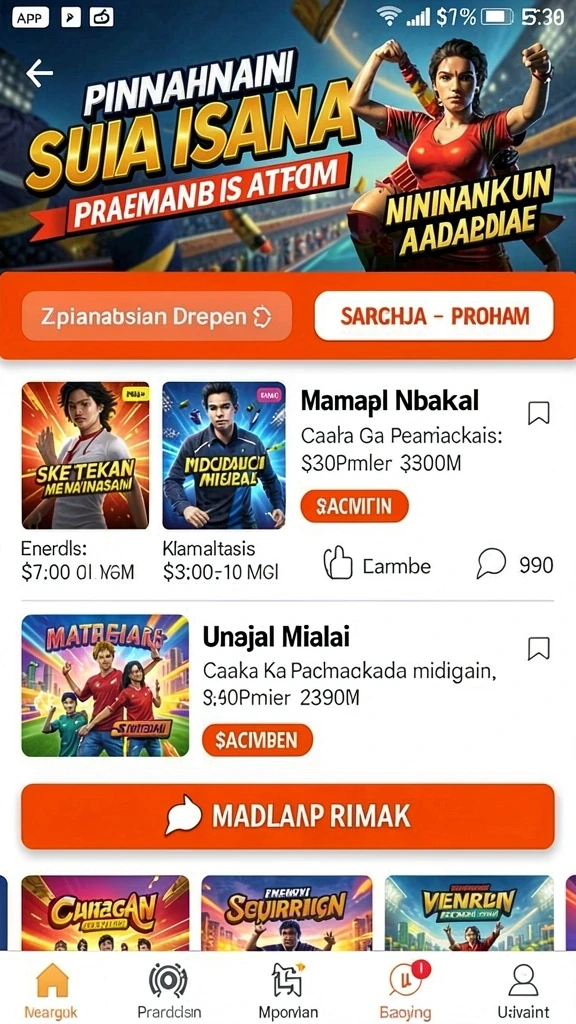
Task: Open the SKE TEKAN game tile
Action: [86, 455]
